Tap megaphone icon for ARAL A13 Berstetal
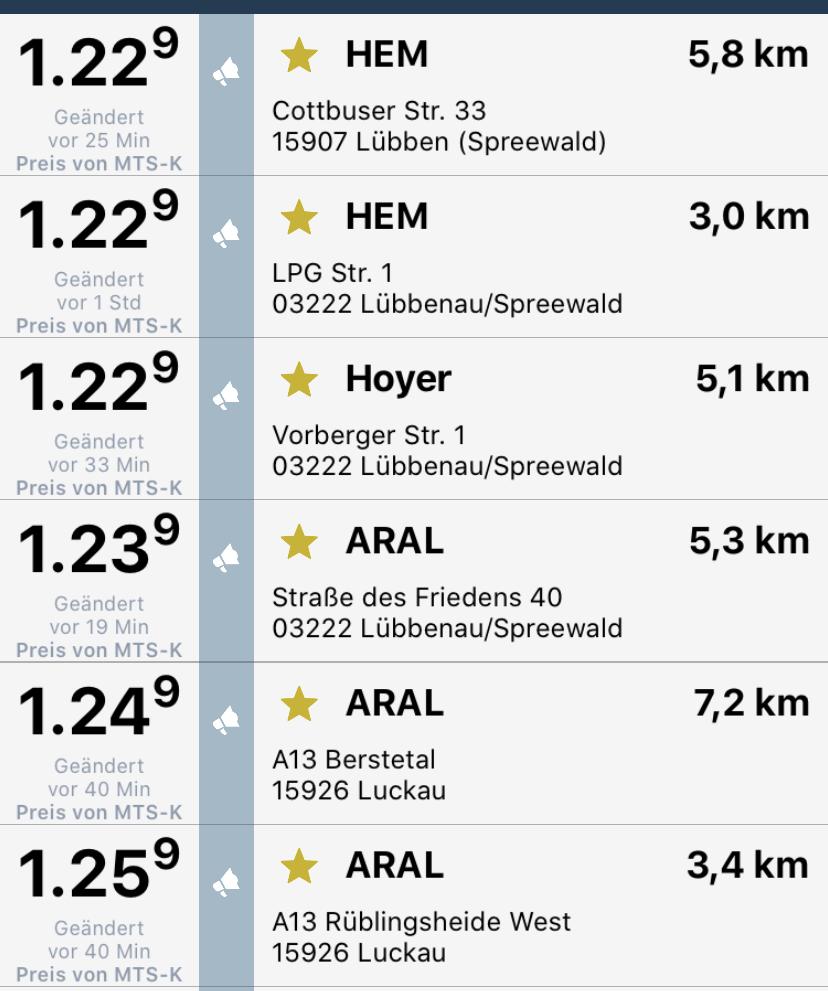This screenshot has width=828, height=991. 227,721
